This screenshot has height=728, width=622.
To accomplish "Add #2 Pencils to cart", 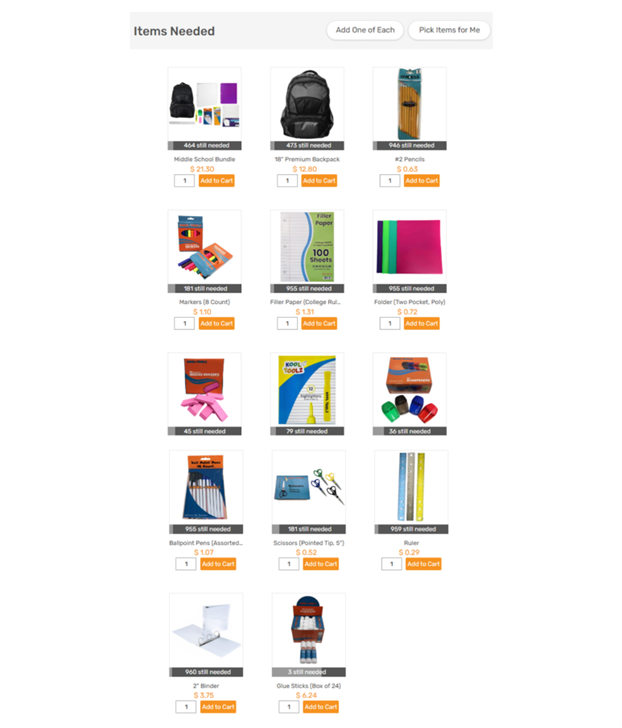I will [422, 181].
